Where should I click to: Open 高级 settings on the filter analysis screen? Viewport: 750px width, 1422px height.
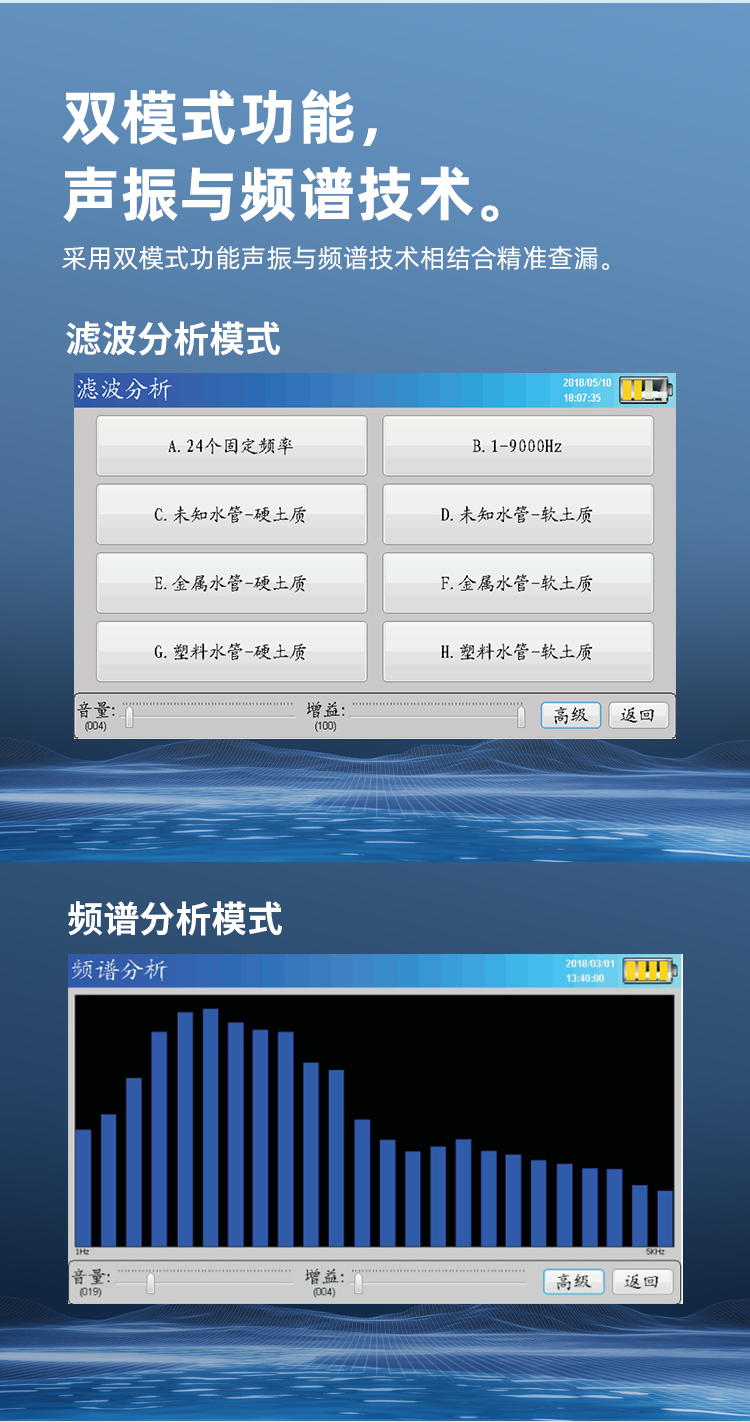(570, 715)
